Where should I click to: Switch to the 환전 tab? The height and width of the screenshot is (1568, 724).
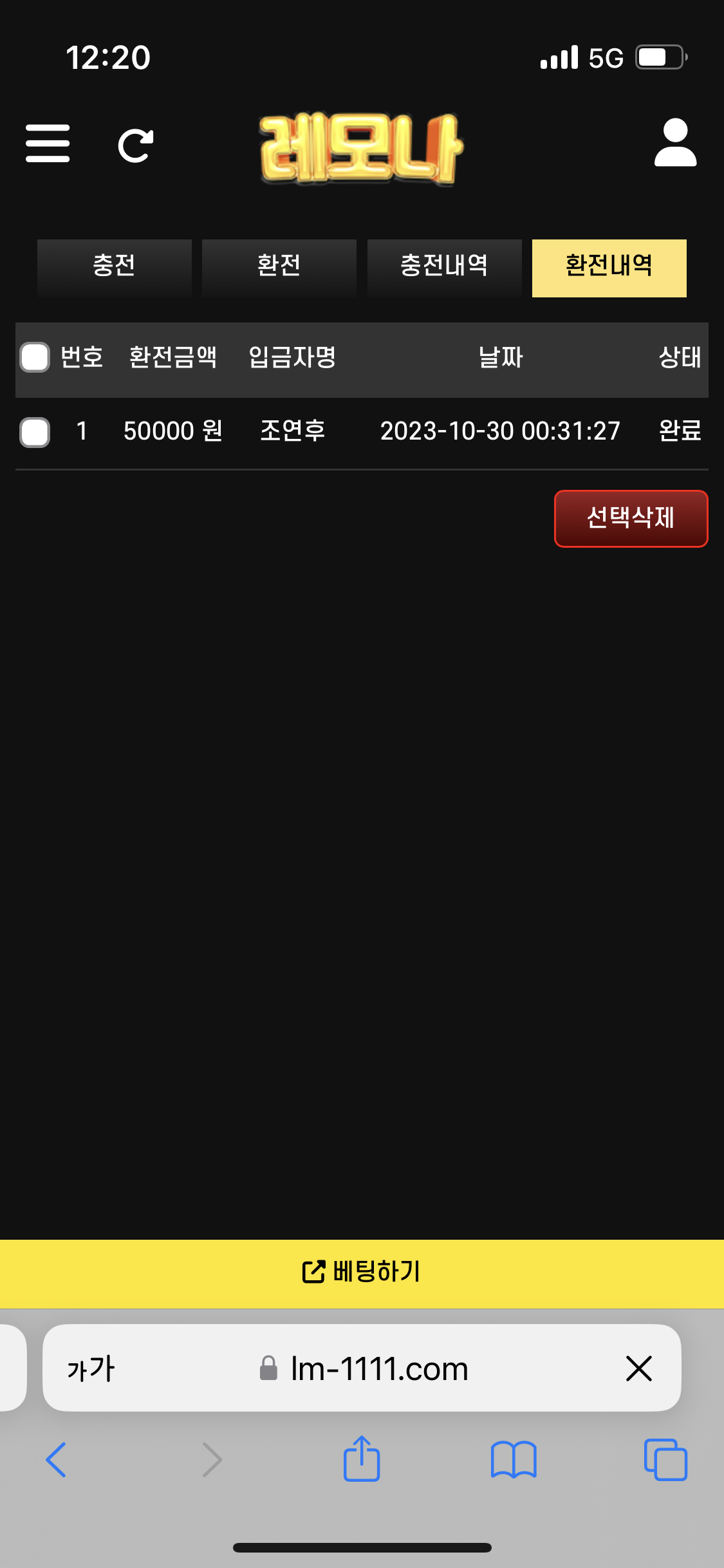coord(279,267)
